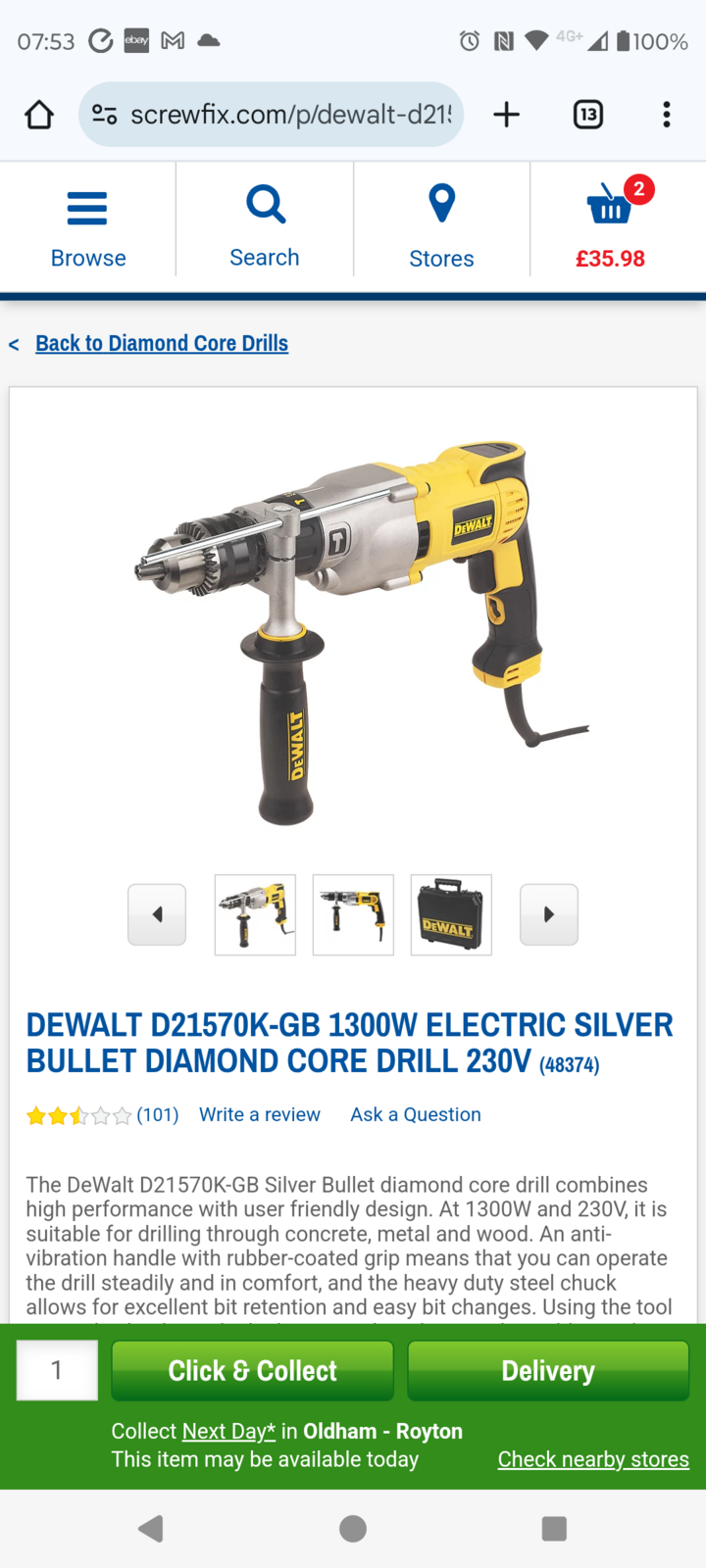Choose the Delivery option

[548, 1370]
